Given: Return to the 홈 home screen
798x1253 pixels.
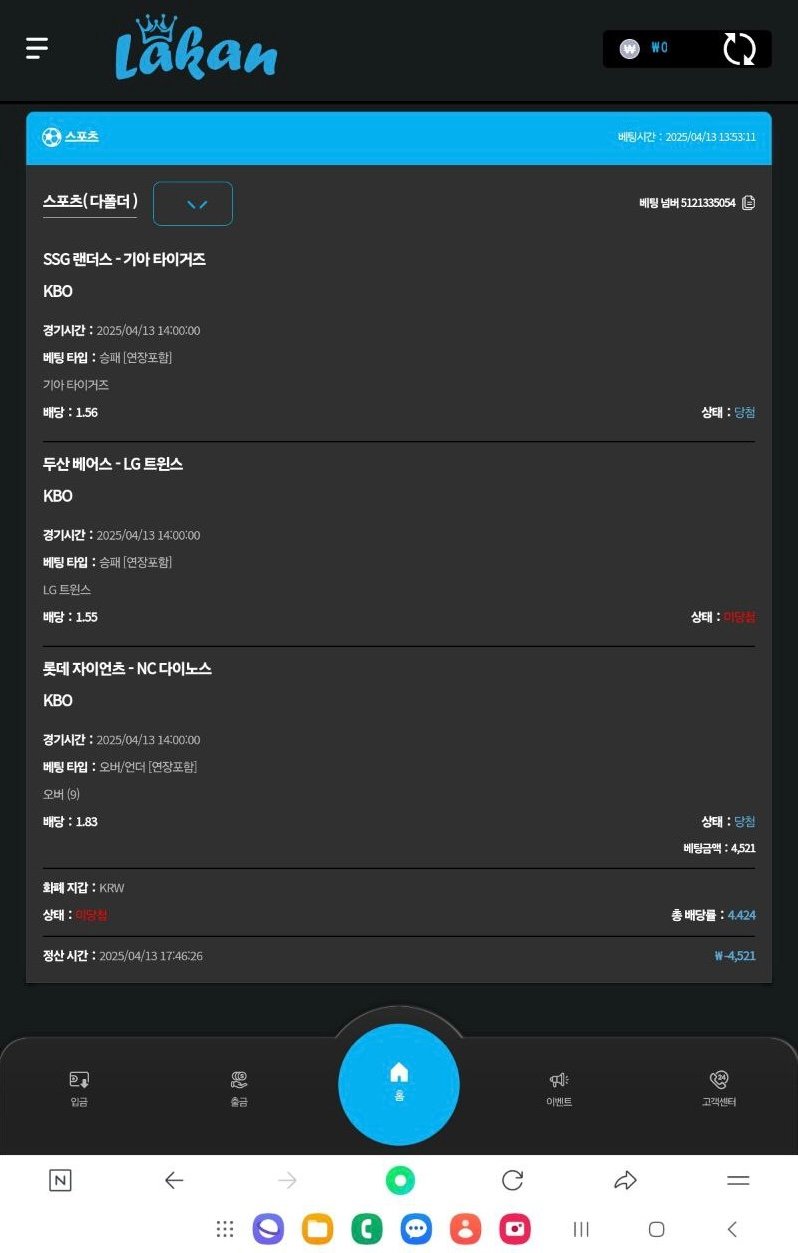Looking at the screenshot, I should coord(399,1083).
